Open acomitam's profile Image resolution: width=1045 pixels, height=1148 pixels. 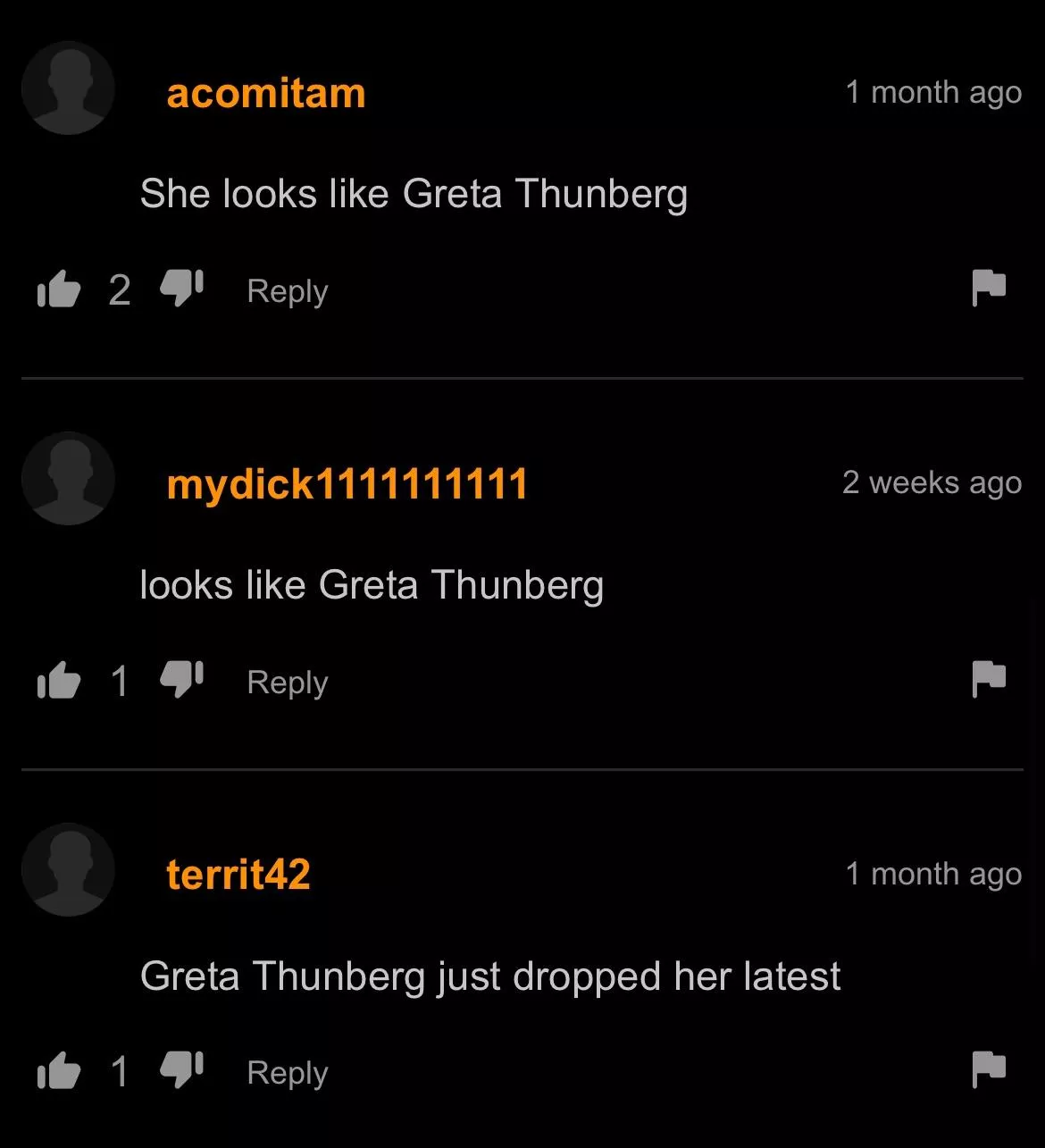tap(265, 93)
